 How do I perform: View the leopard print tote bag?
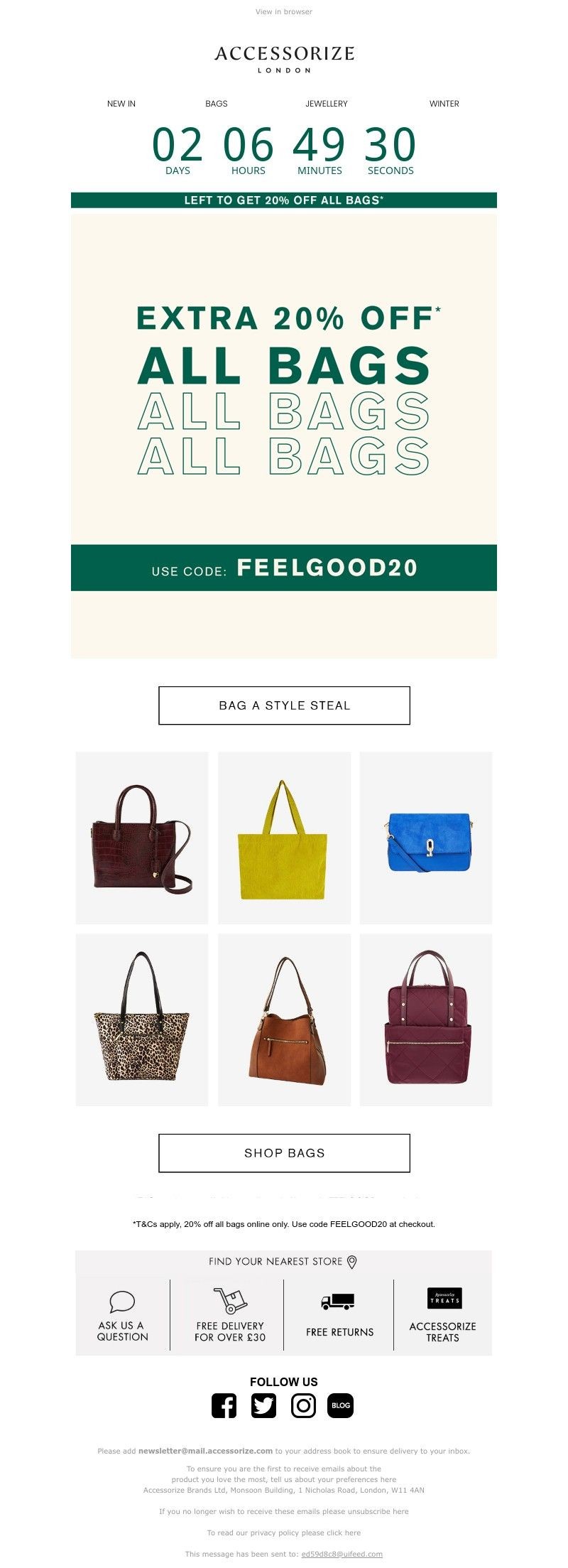142,1020
